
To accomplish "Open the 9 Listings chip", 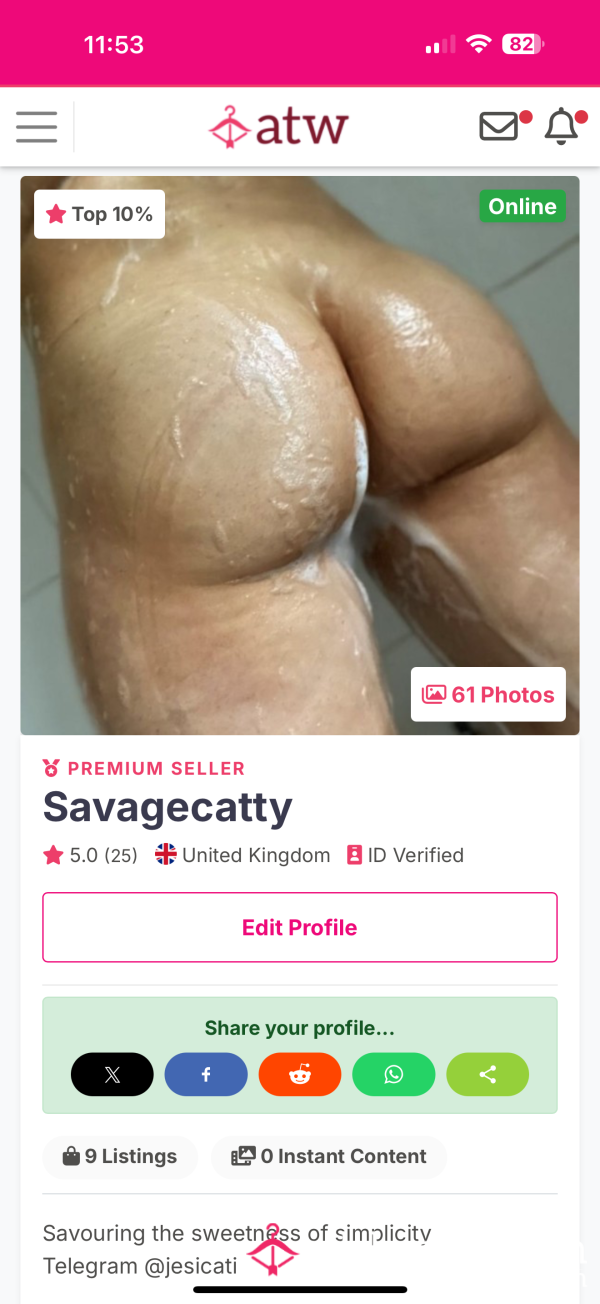I will (x=120, y=1156).
